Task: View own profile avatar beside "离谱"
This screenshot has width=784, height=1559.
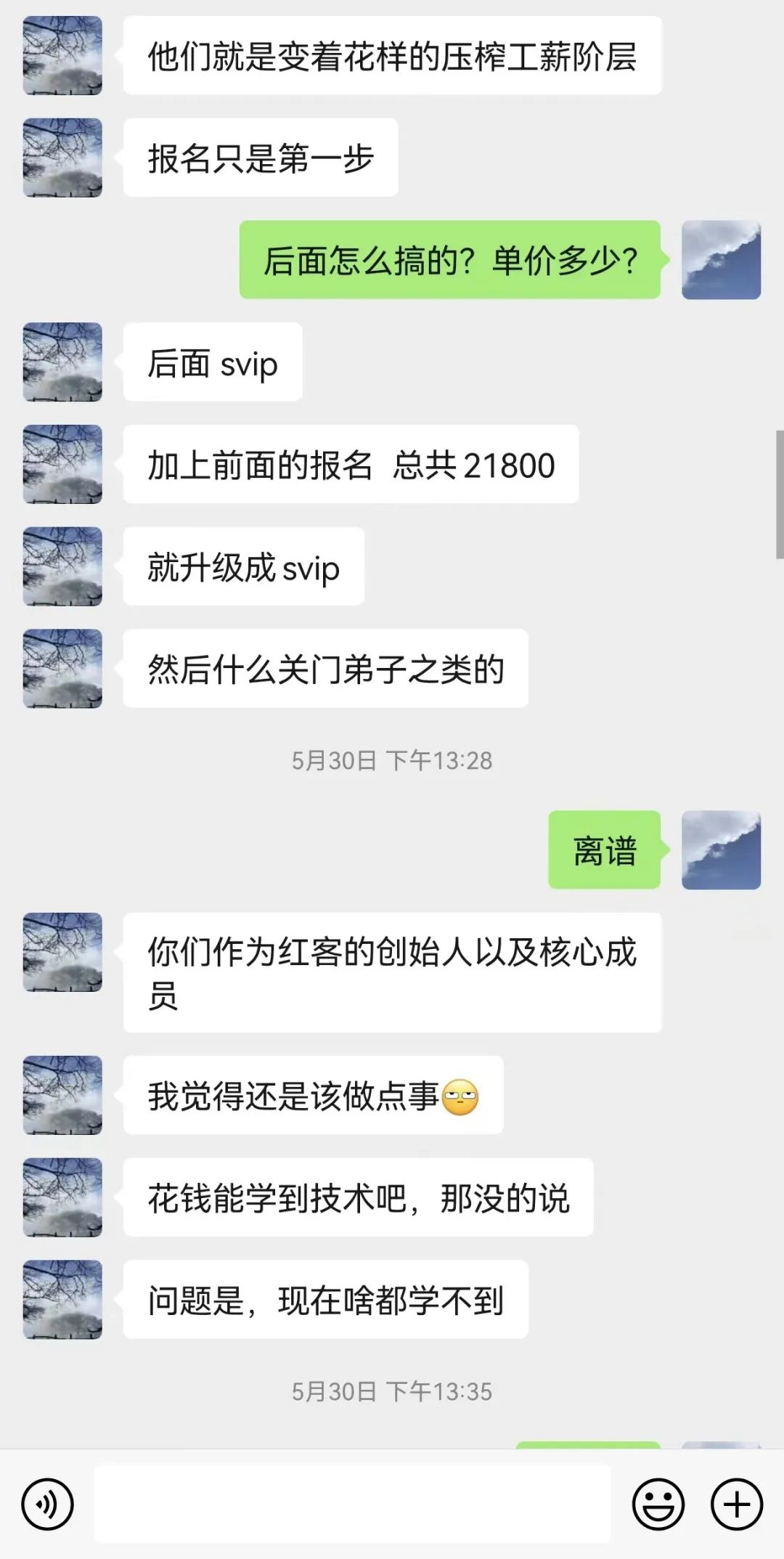Action: [x=721, y=850]
